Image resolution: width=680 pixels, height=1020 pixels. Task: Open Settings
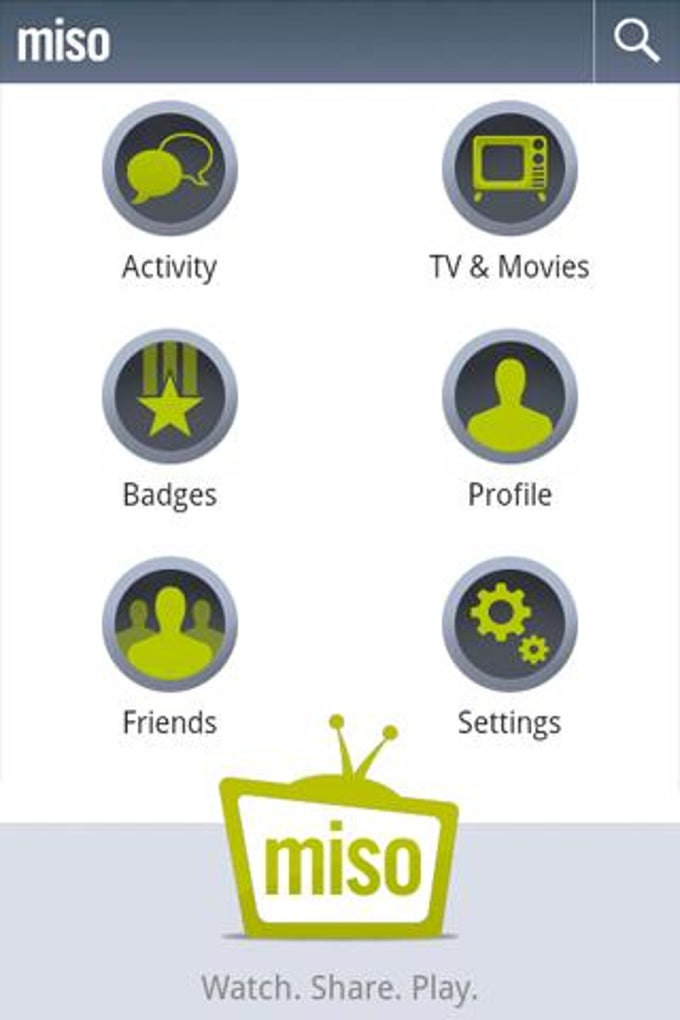tap(509, 625)
